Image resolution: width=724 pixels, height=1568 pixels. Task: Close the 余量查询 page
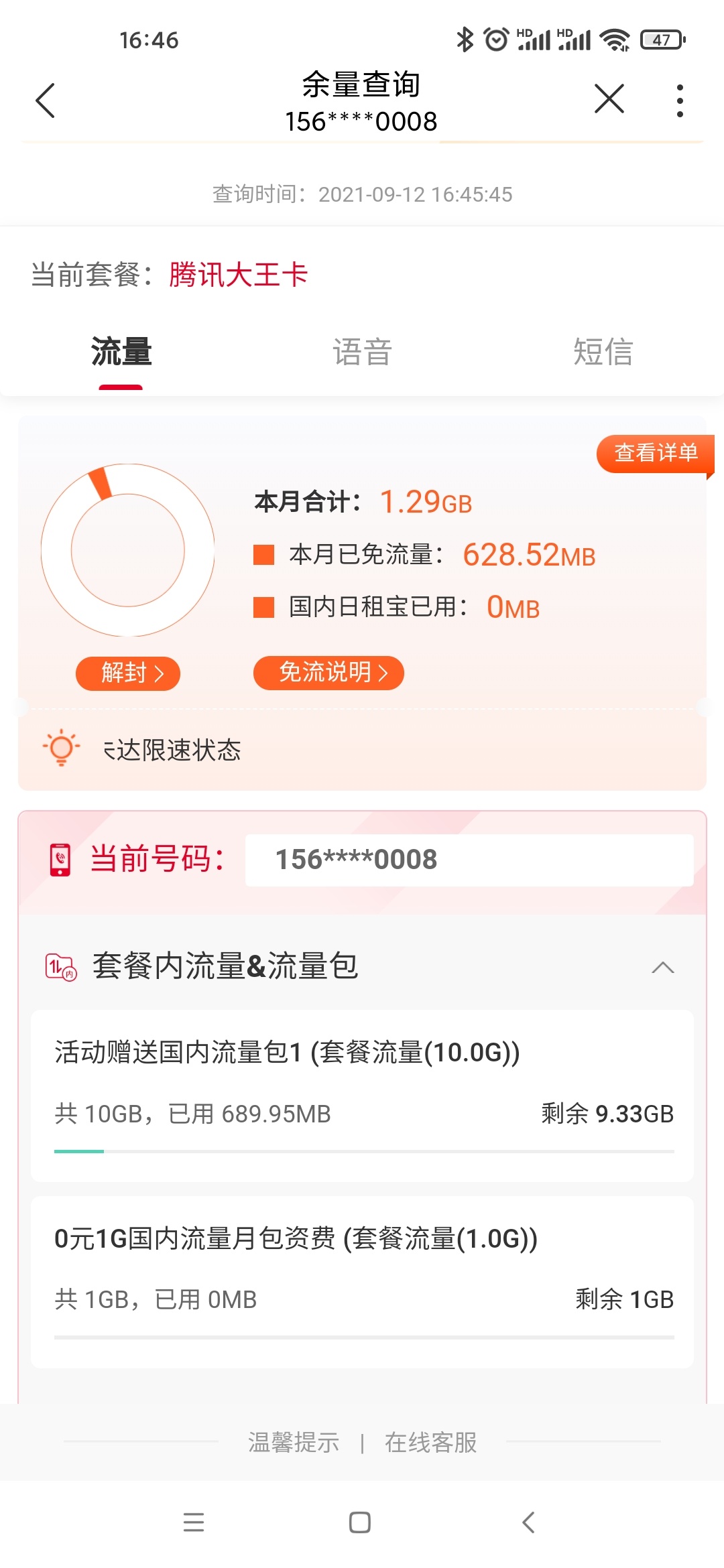pos(609,100)
